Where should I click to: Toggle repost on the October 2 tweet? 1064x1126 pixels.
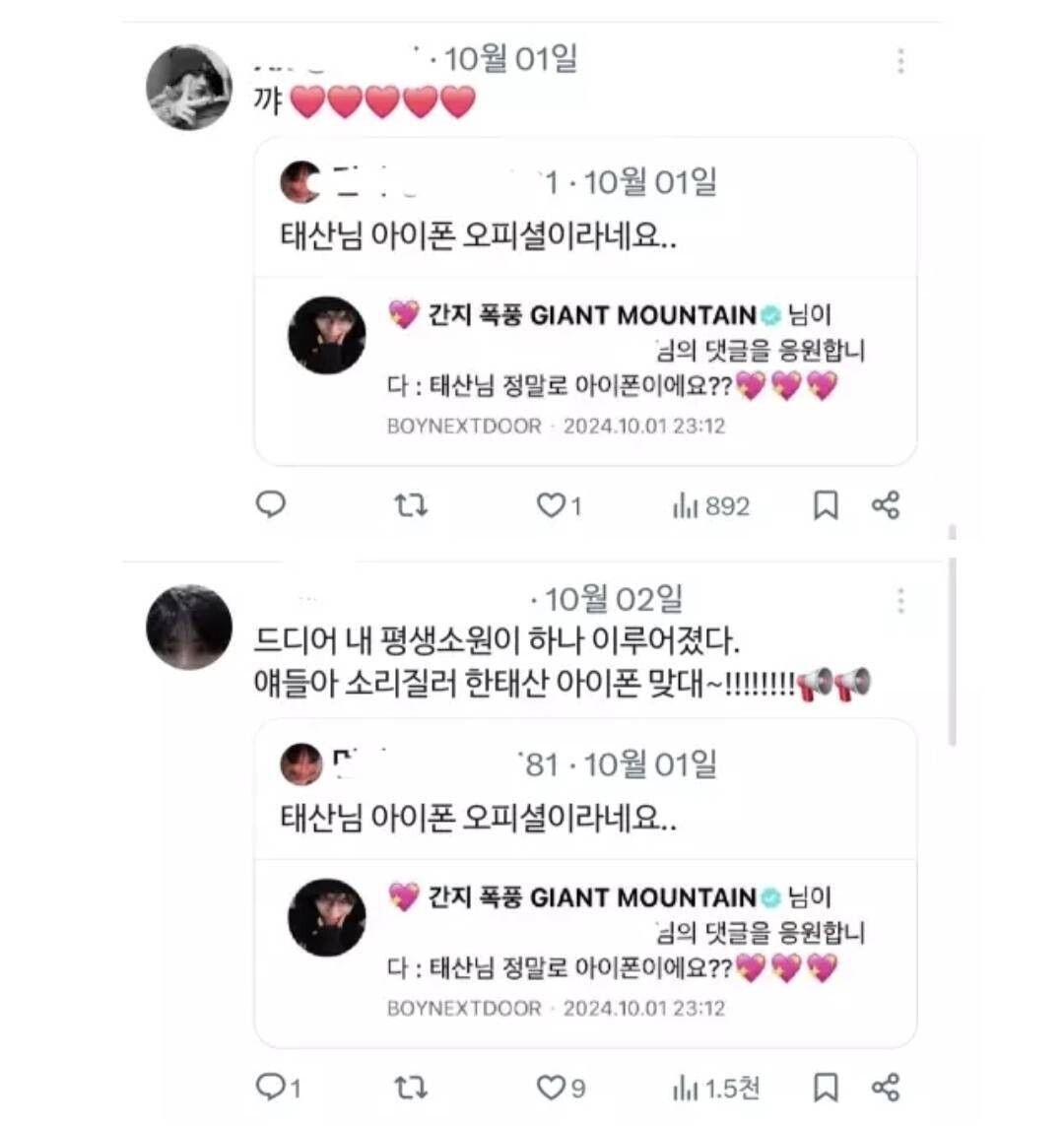pyautogui.click(x=410, y=1088)
